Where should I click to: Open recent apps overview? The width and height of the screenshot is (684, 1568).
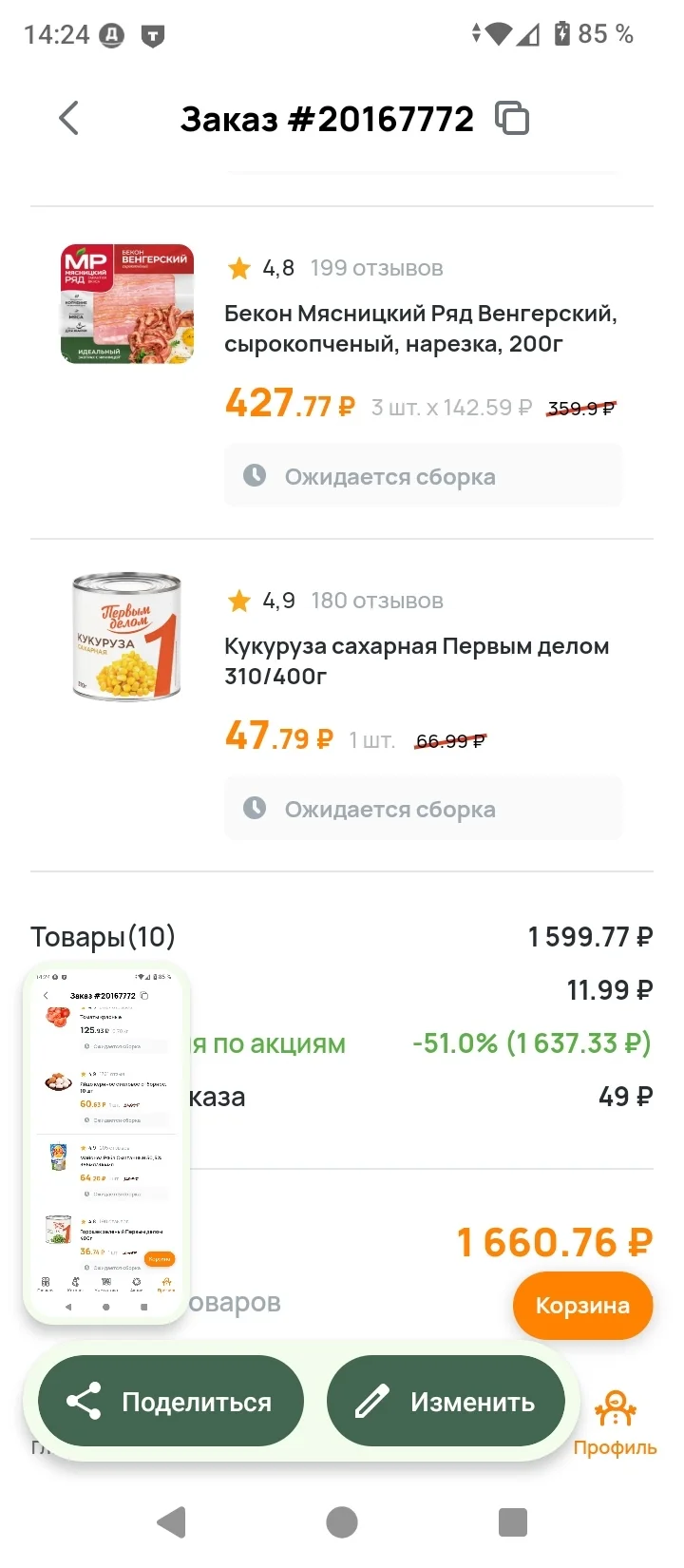click(513, 1521)
